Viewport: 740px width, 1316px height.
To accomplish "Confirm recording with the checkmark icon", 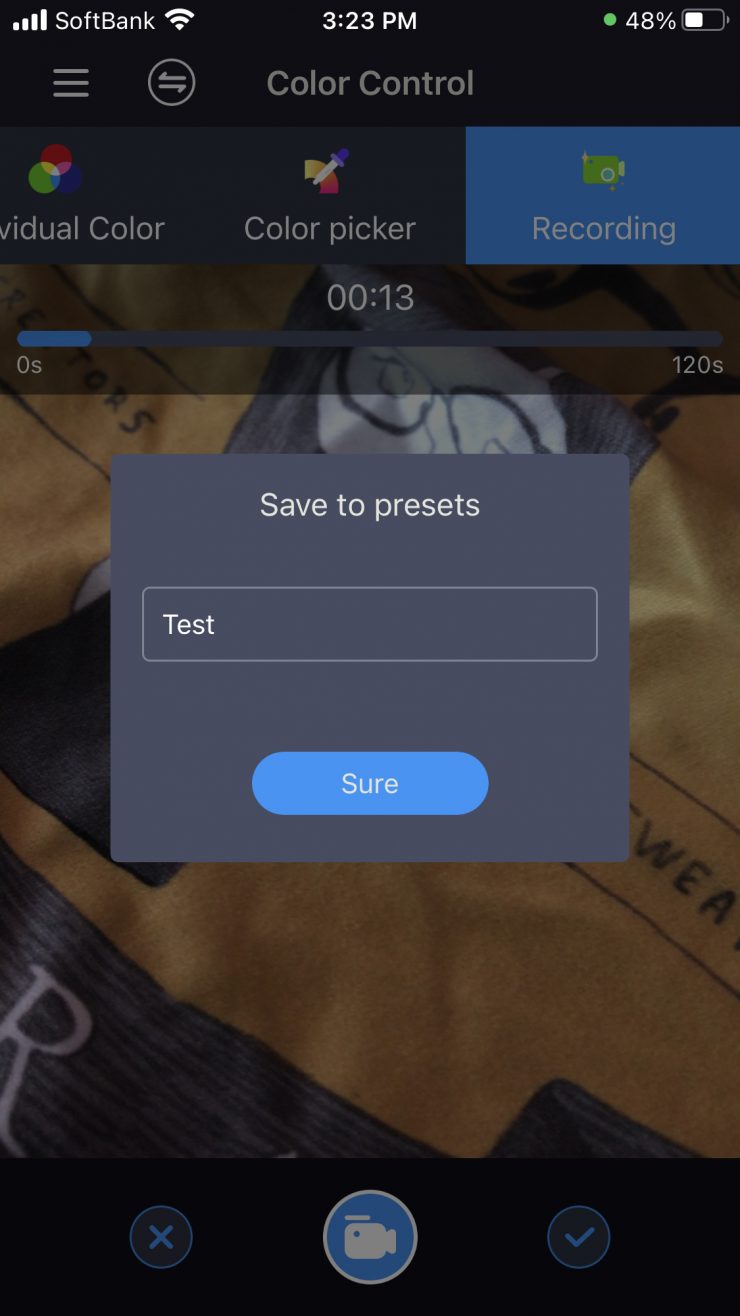I will pyautogui.click(x=578, y=1238).
